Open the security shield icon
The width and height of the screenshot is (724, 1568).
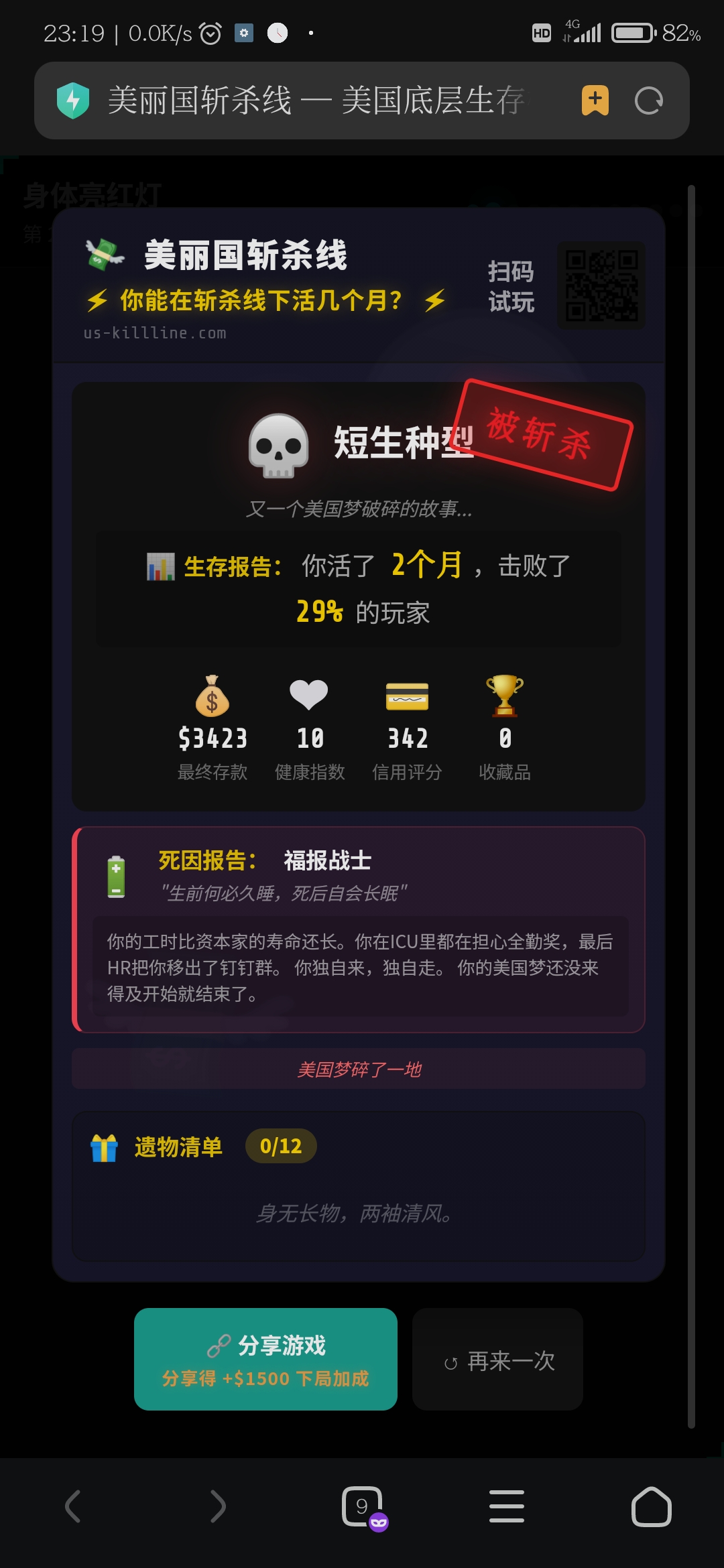coord(73,101)
